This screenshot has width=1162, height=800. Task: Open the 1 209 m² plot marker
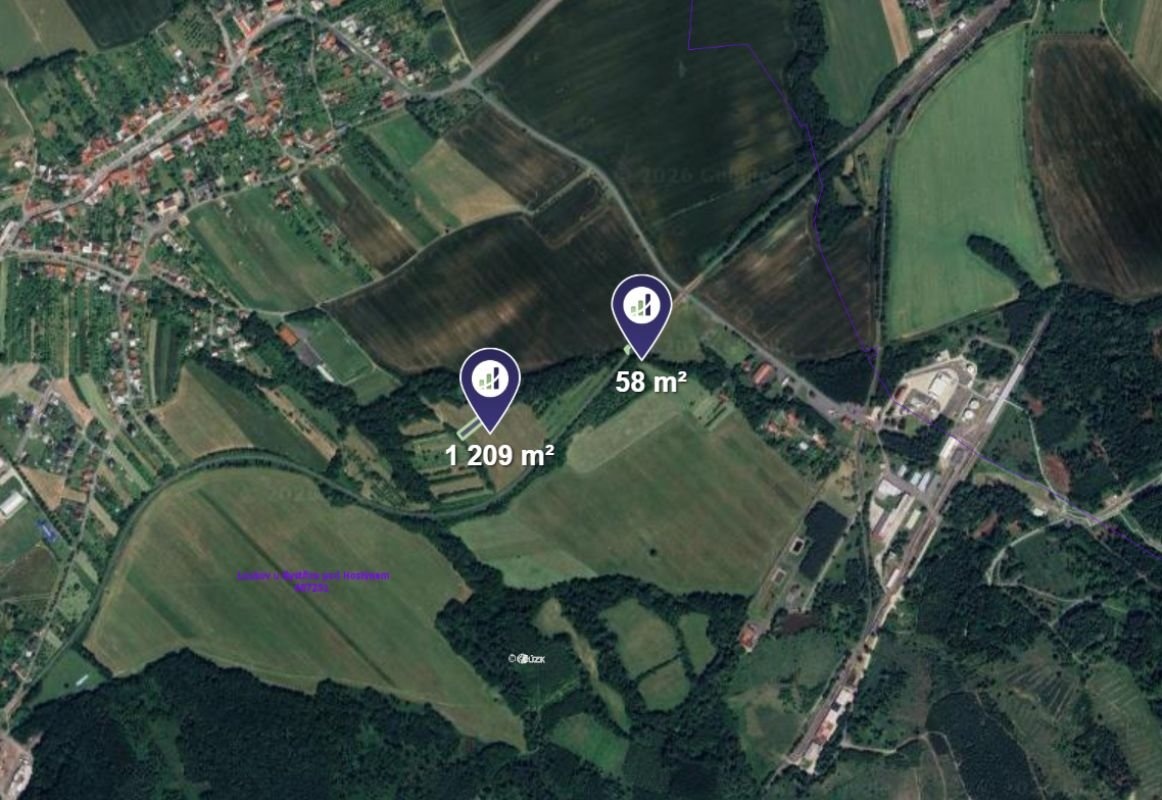(x=490, y=381)
